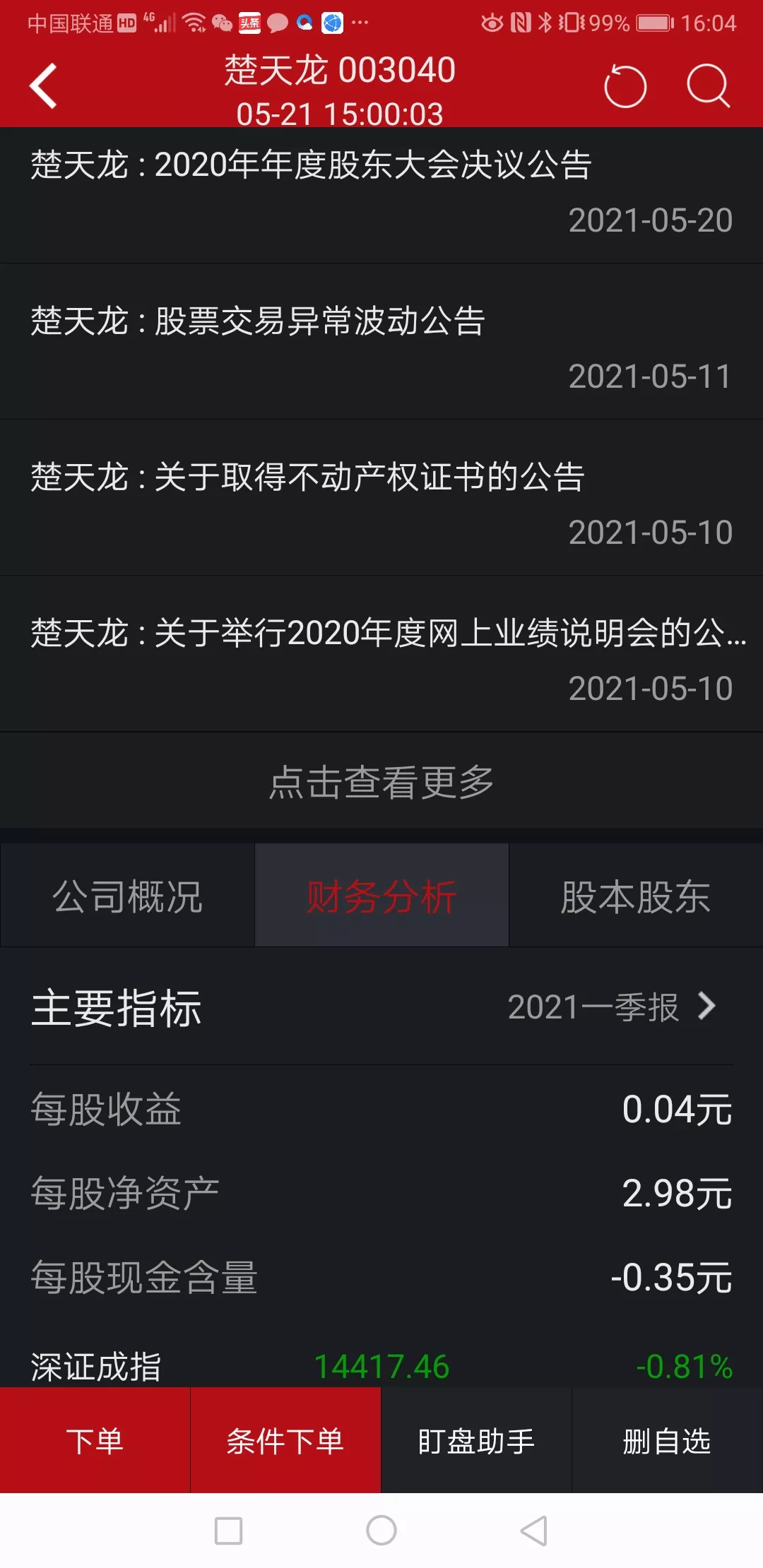The image size is (763, 1568).
Task: Open 条件下单 conditional order
Action: click(x=285, y=1441)
